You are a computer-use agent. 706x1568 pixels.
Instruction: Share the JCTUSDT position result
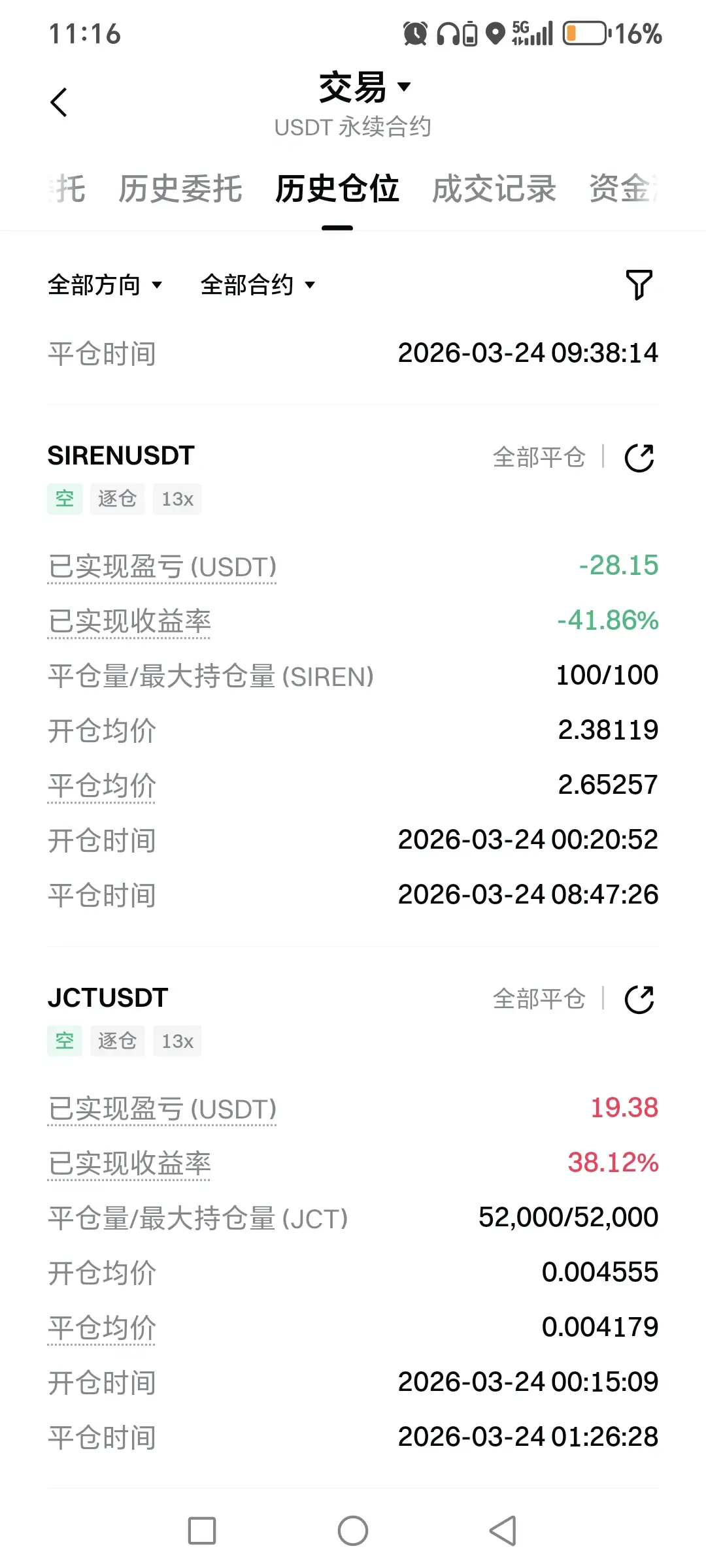coord(639,1000)
